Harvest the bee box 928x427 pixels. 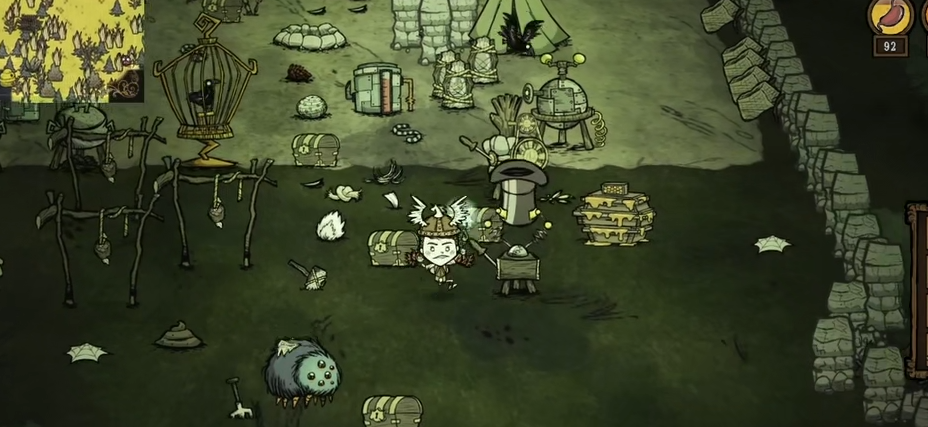[x=616, y=214]
